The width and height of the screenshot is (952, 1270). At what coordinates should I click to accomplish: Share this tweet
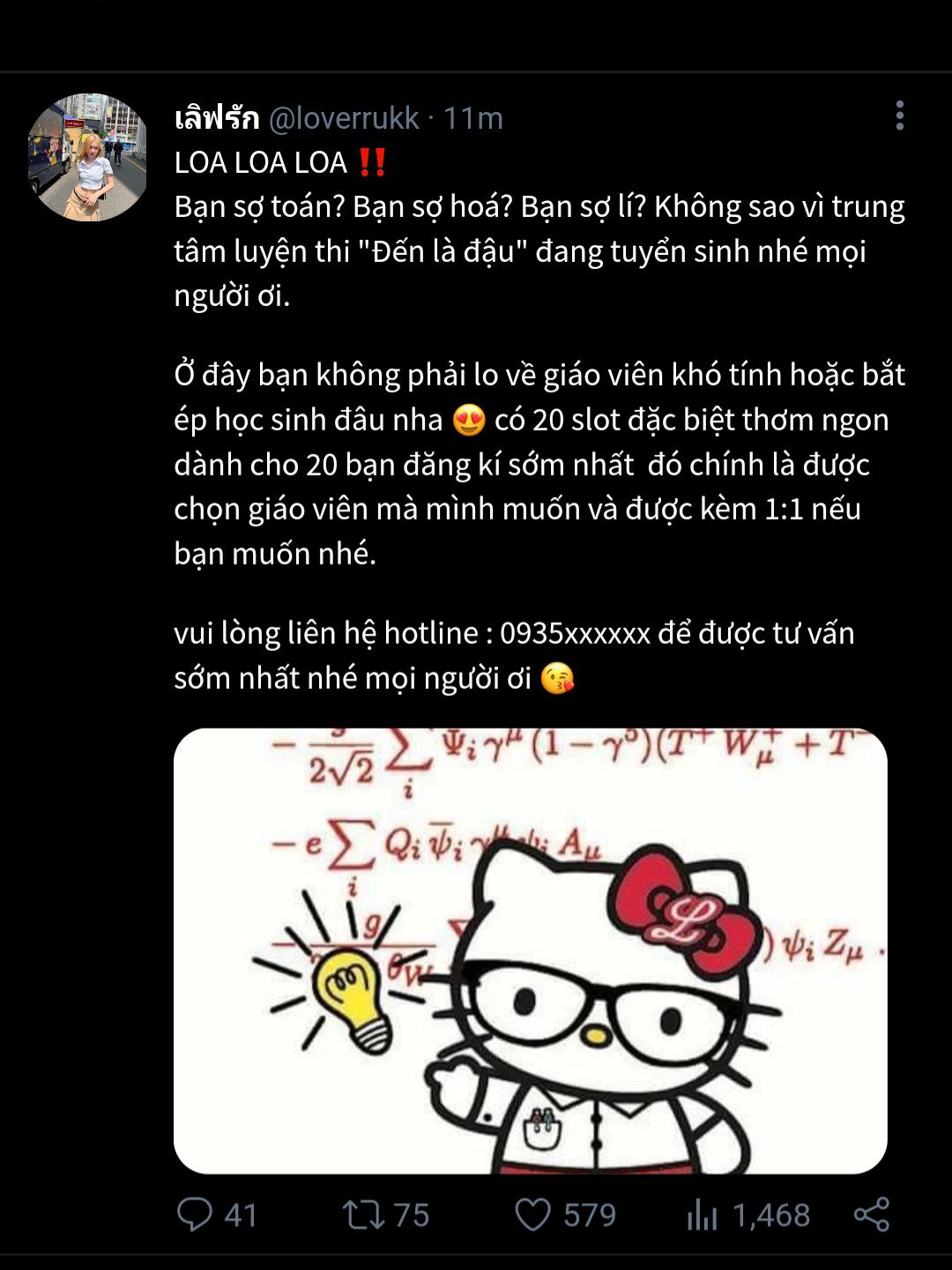(x=871, y=1214)
